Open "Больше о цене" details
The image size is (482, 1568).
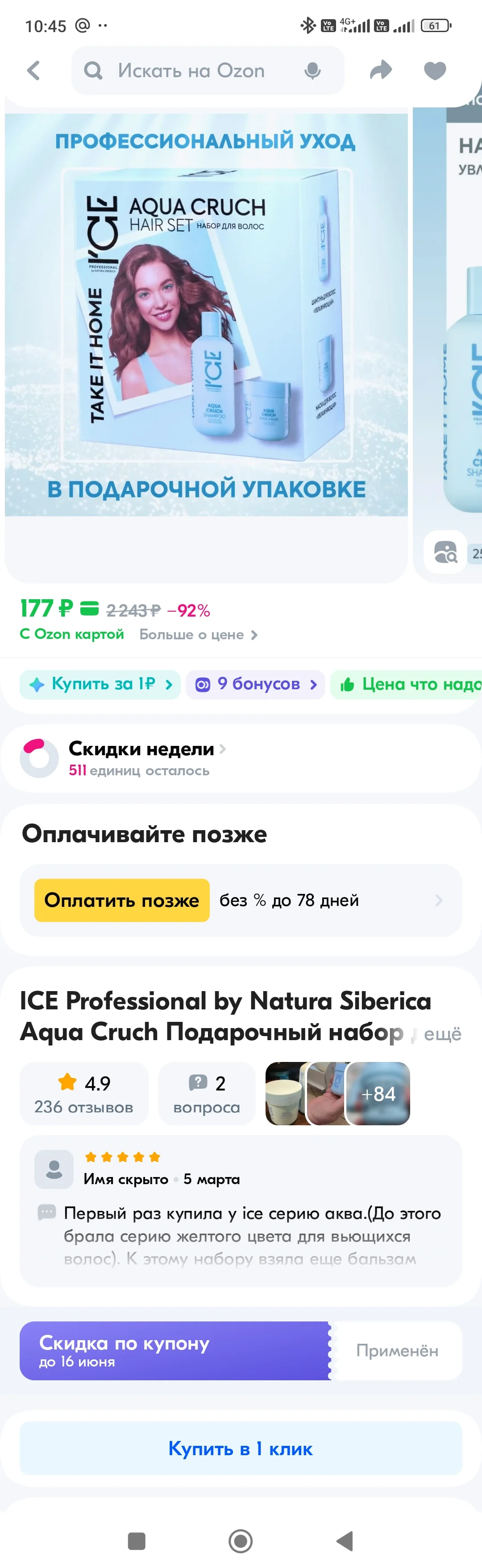[199, 635]
